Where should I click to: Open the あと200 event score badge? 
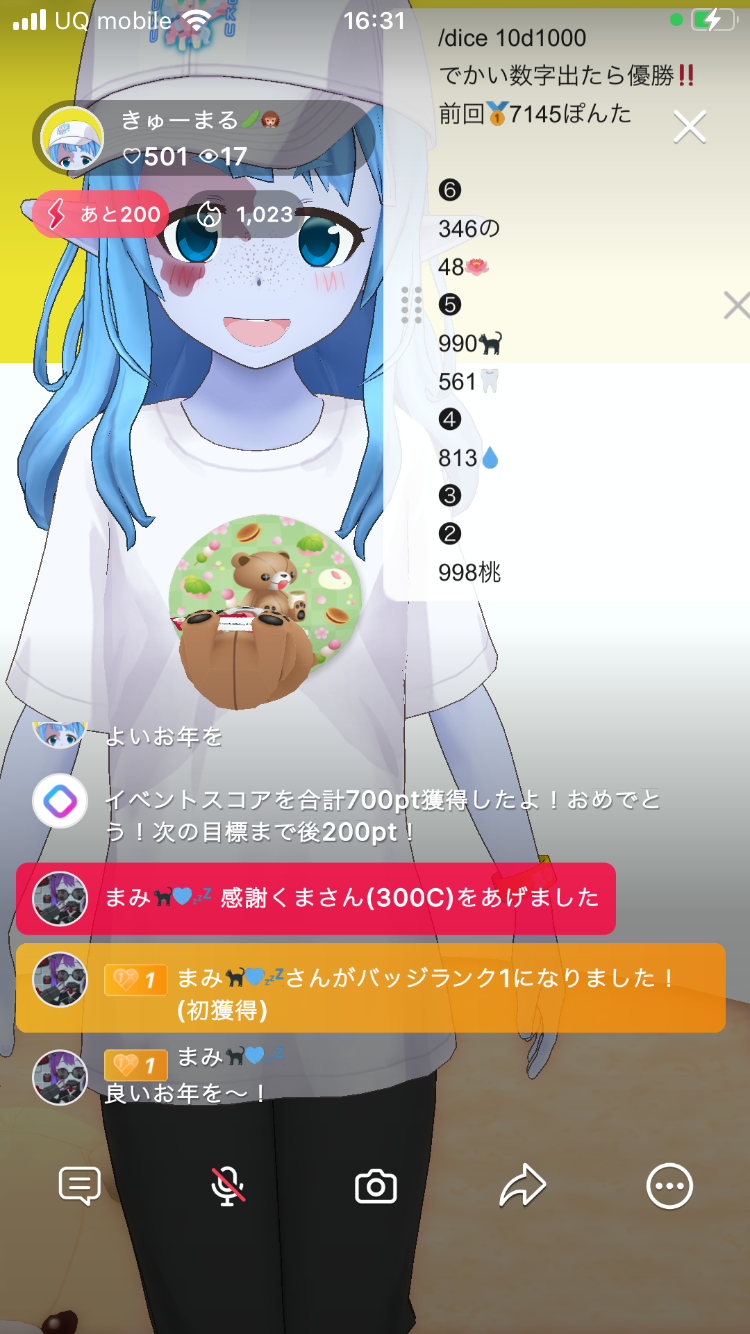pos(100,214)
